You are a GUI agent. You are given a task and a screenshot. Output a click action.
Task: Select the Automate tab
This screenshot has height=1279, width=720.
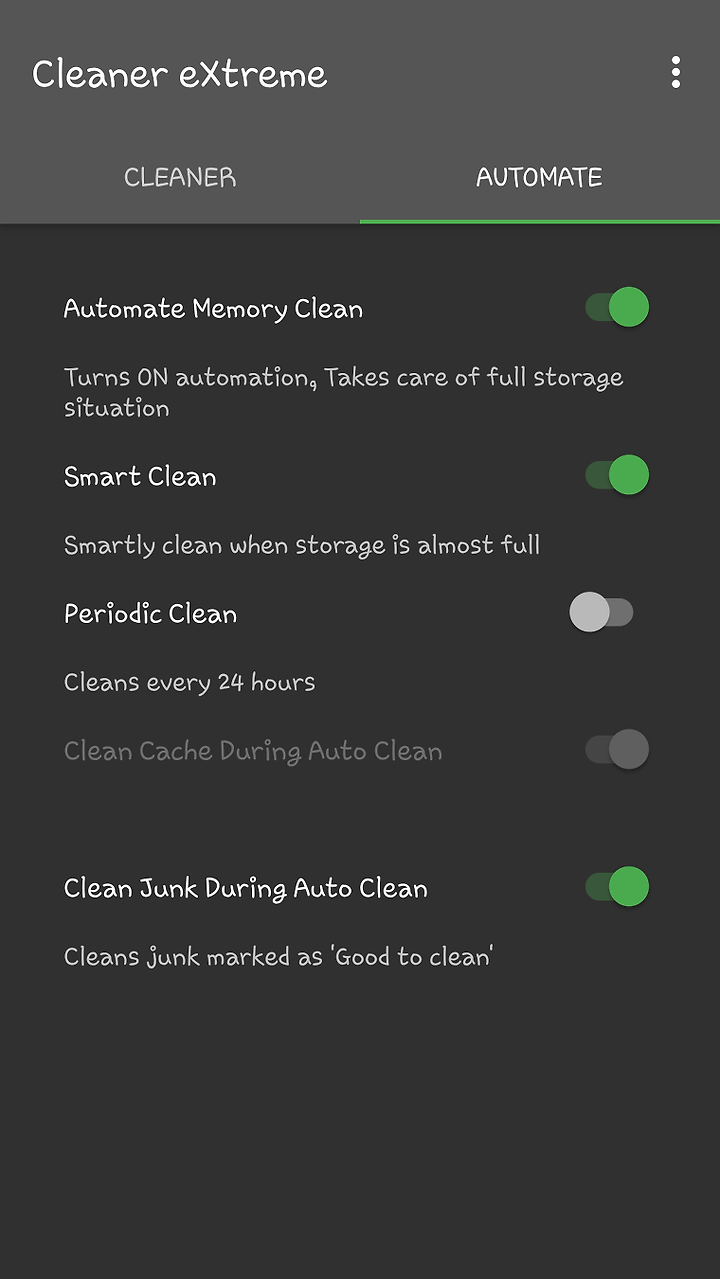pos(540,177)
